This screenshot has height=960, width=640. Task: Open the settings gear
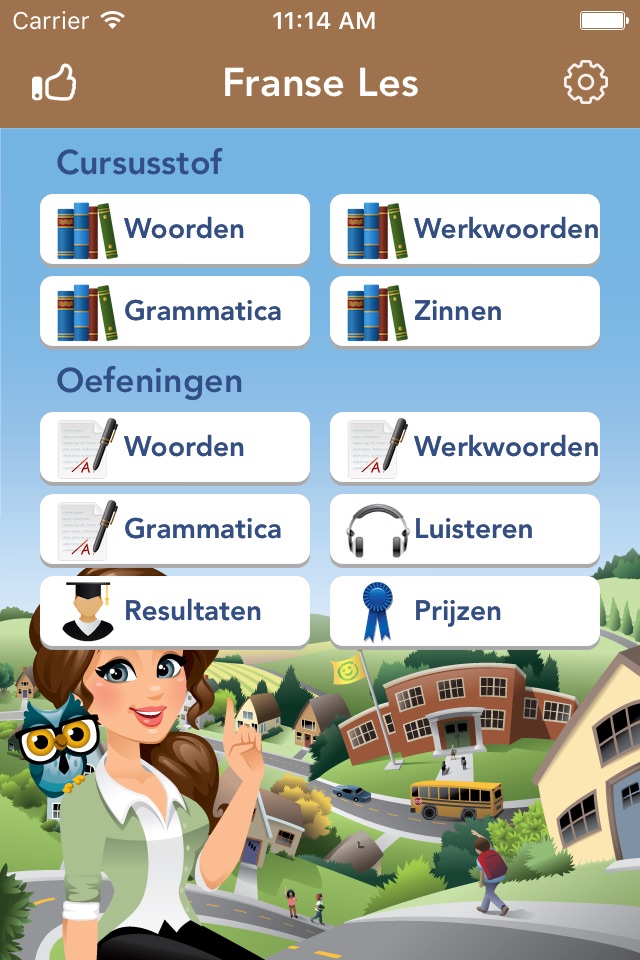pos(585,83)
